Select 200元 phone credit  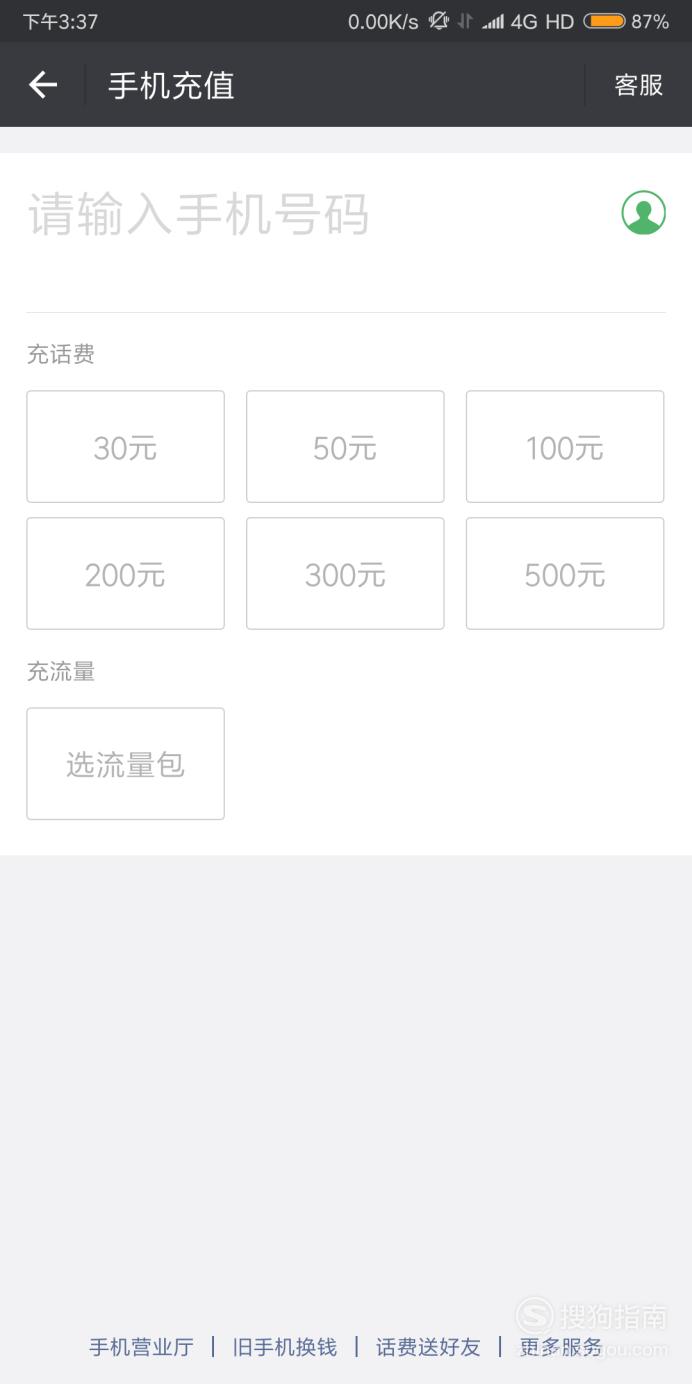(x=125, y=574)
